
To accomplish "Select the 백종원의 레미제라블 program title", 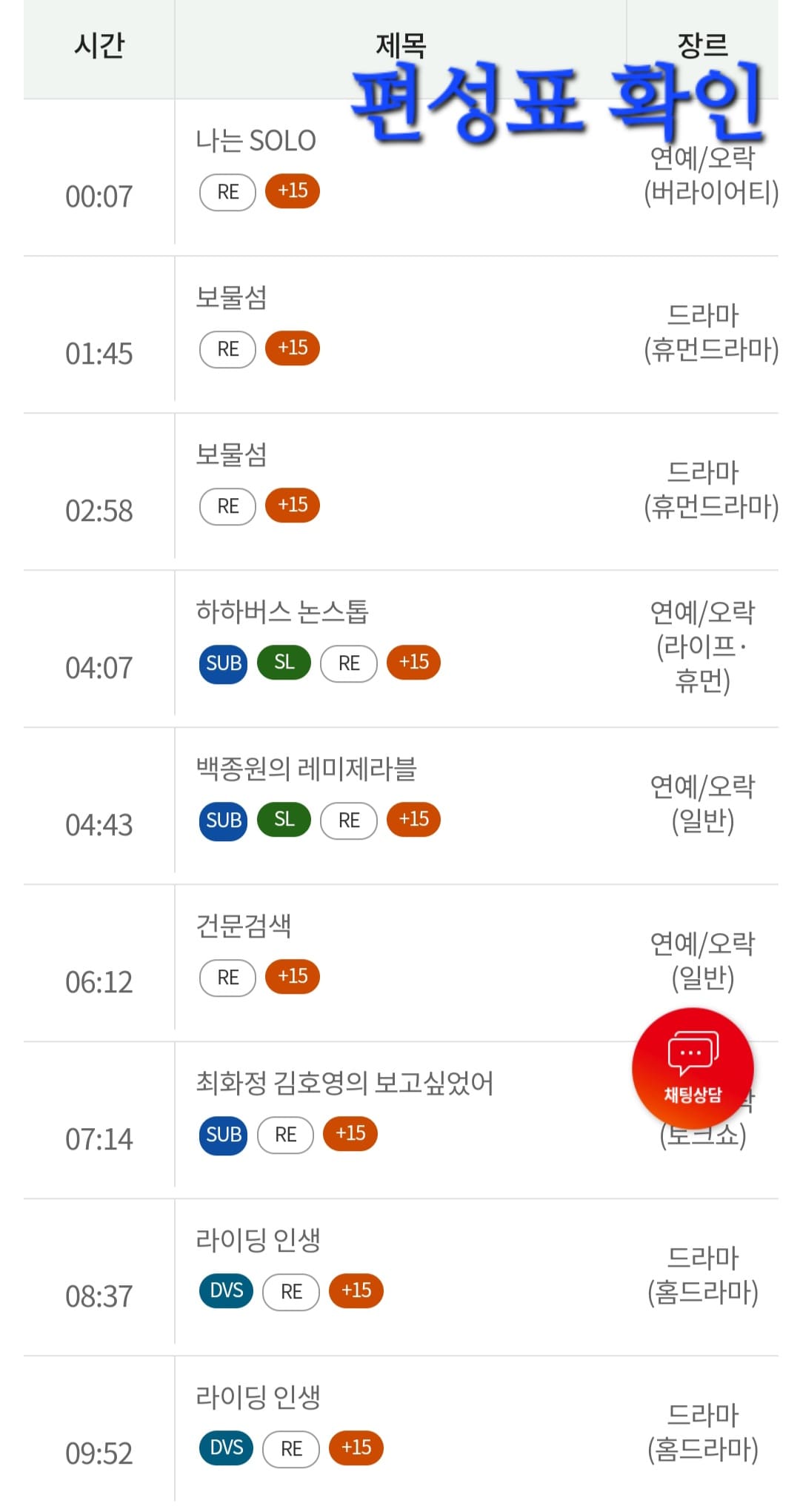I will [x=309, y=771].
